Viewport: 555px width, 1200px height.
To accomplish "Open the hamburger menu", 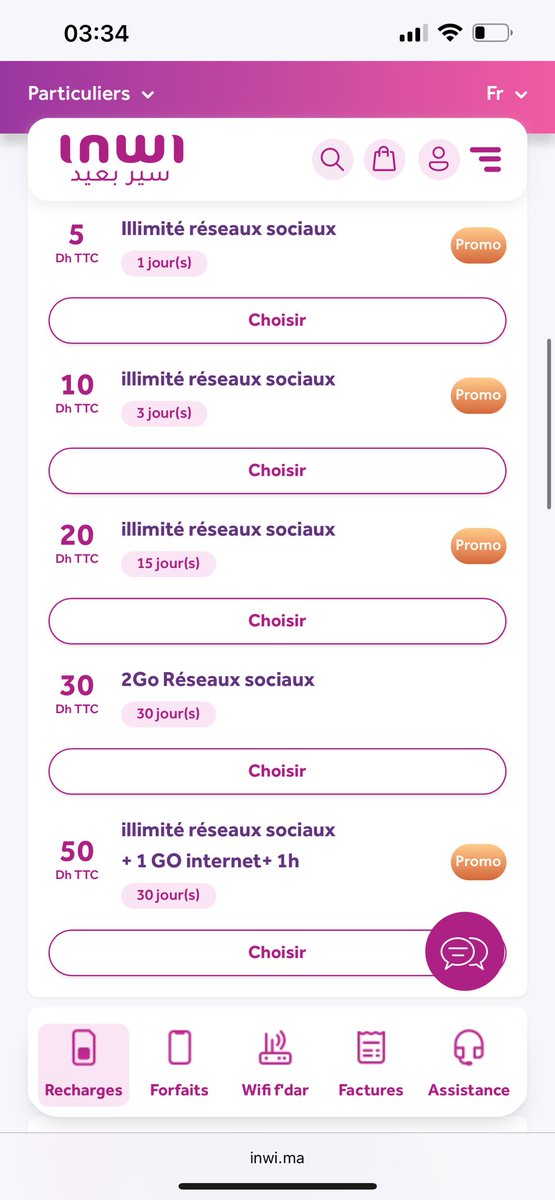I will pos(486,160).
